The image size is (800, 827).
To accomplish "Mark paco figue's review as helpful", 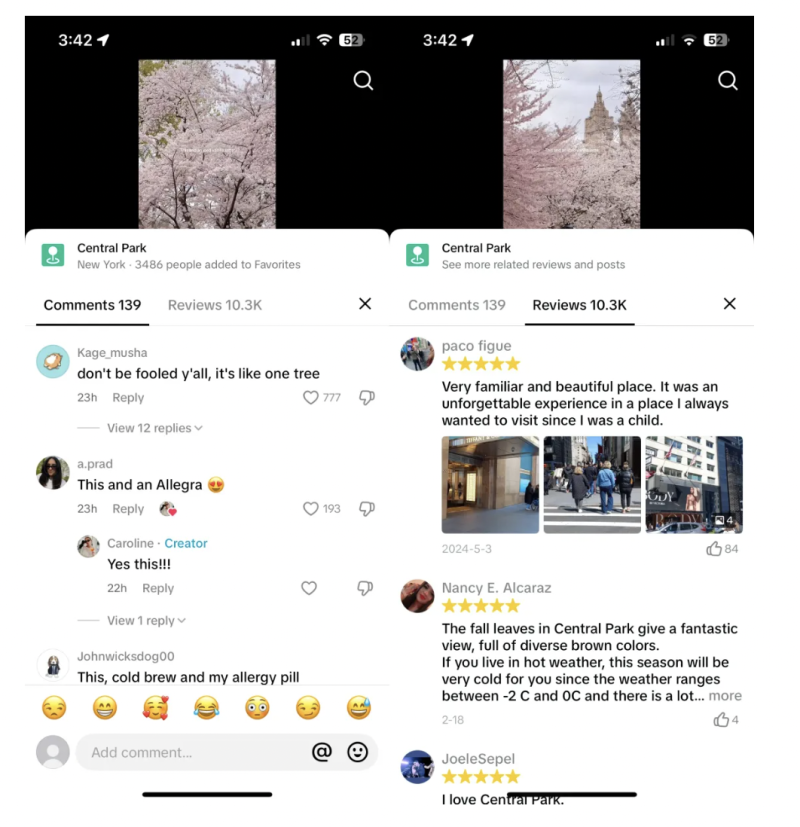I will pyautogui.click(x=714, y=549).
